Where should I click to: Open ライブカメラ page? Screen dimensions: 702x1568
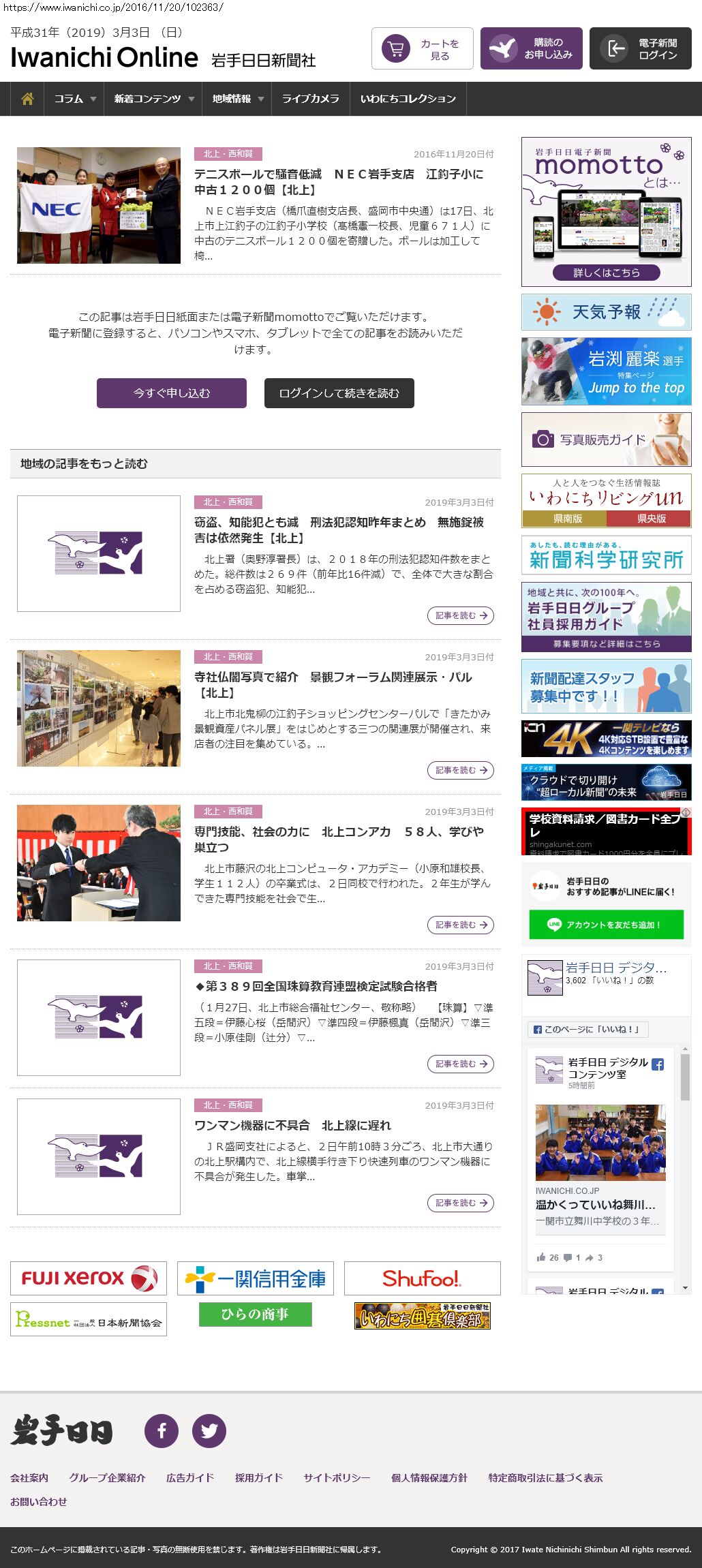tap(310, 99)
